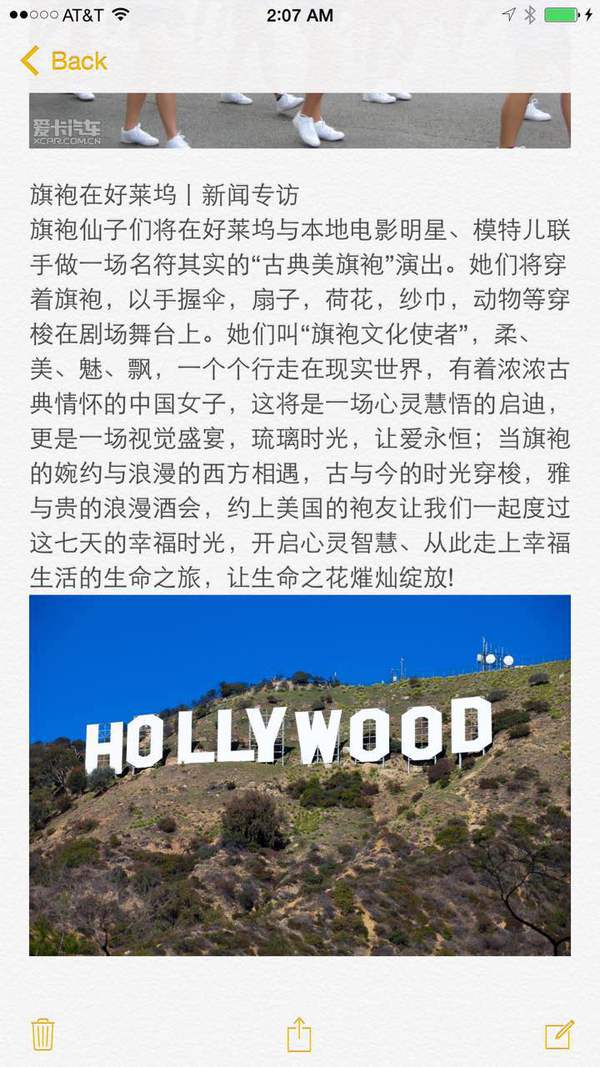This screenshot has width=600, height=1067.
Task: Compose a new note
Action: click(x=559, y=1033)
